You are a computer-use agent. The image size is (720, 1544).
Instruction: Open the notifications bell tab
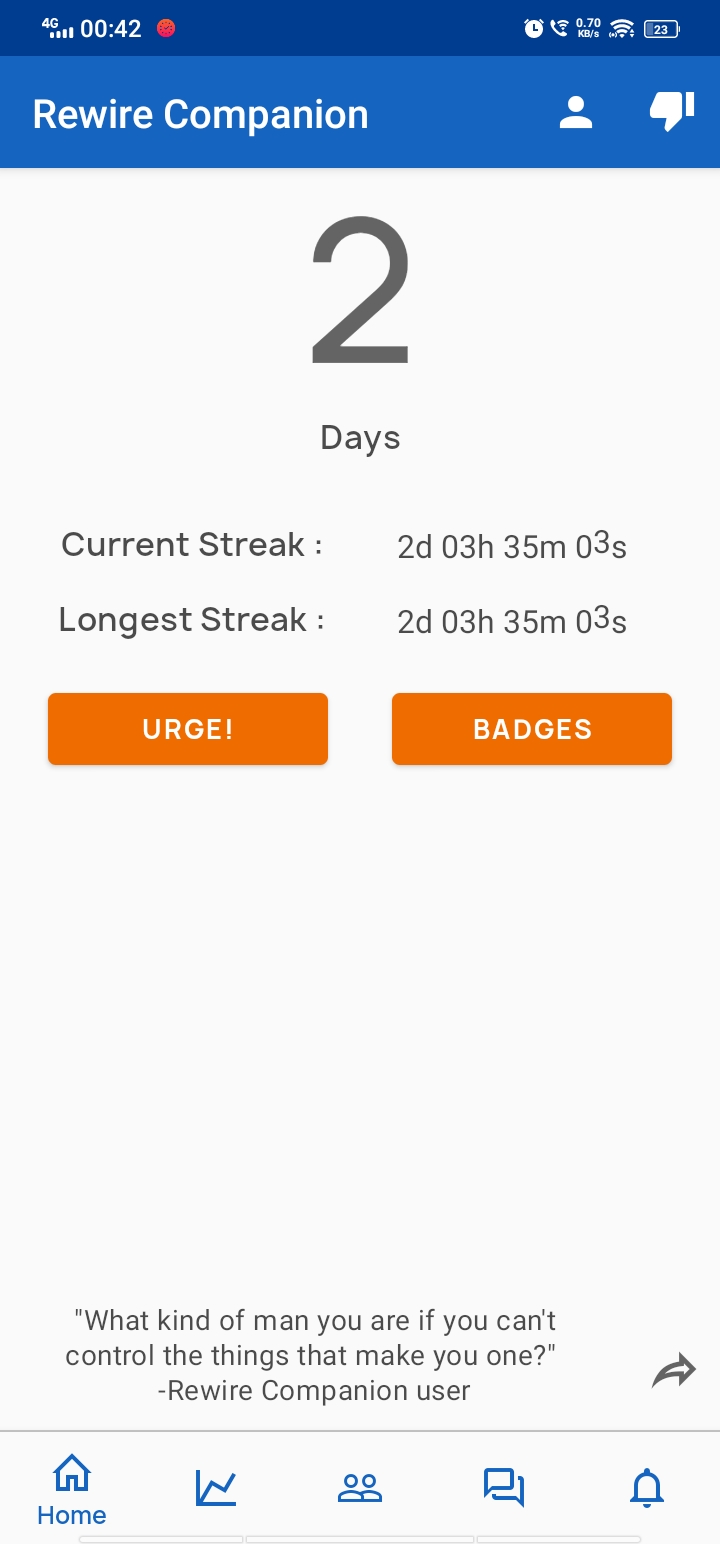click(x=647, y=1488)
